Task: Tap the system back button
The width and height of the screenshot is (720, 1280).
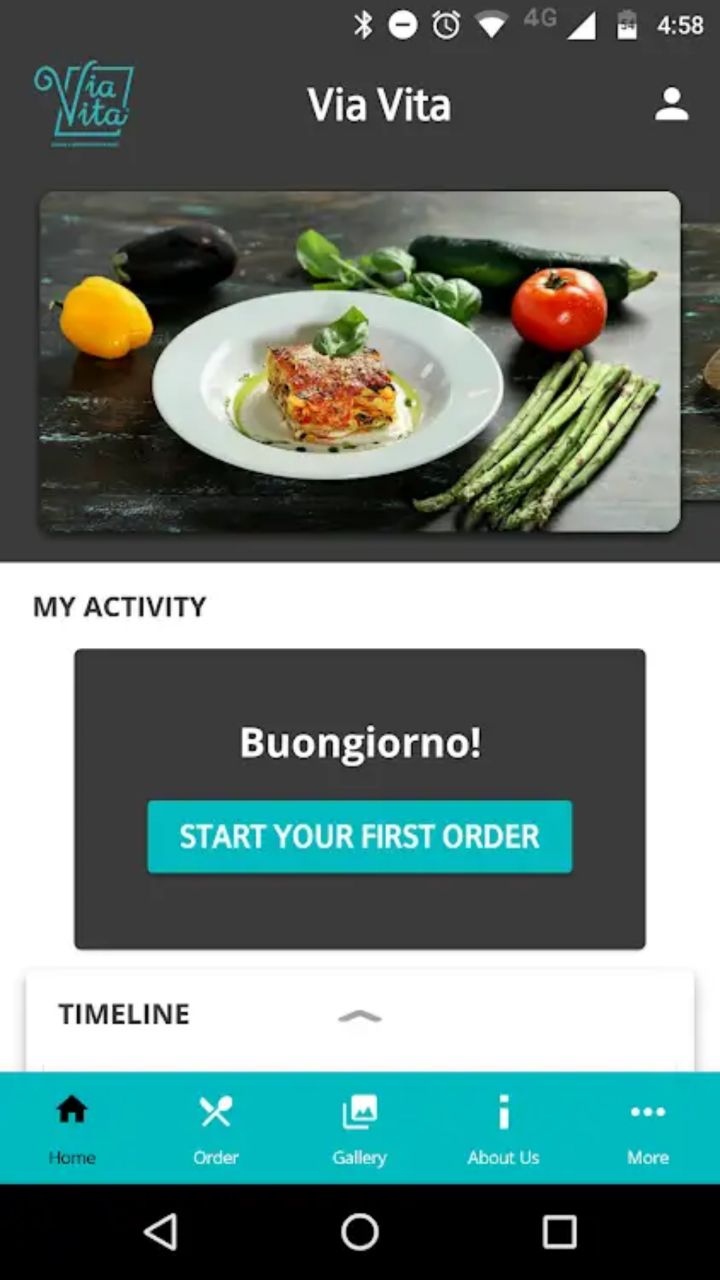Action: pyautogui.click(x=161, y=1232)
